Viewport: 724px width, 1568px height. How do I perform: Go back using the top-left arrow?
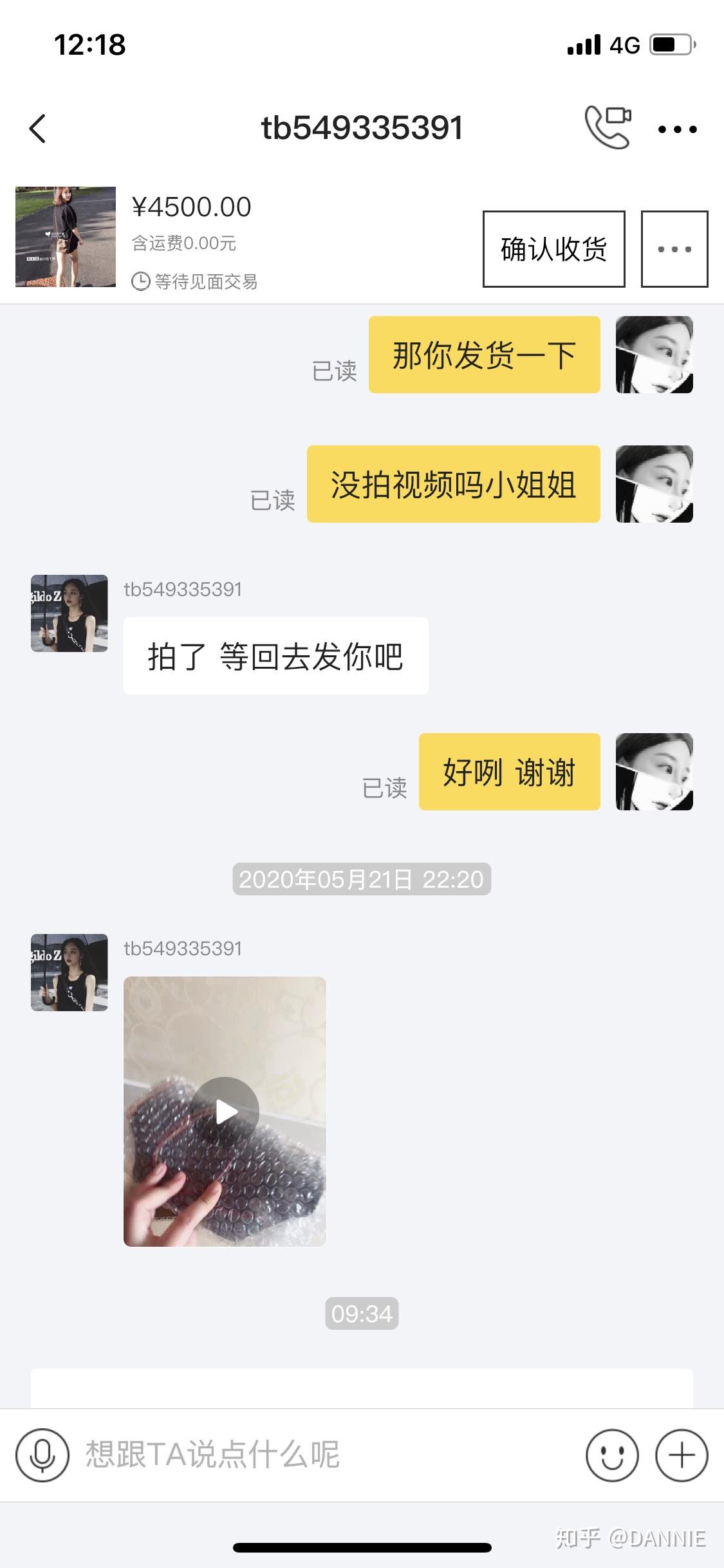[x=38, y=128]
